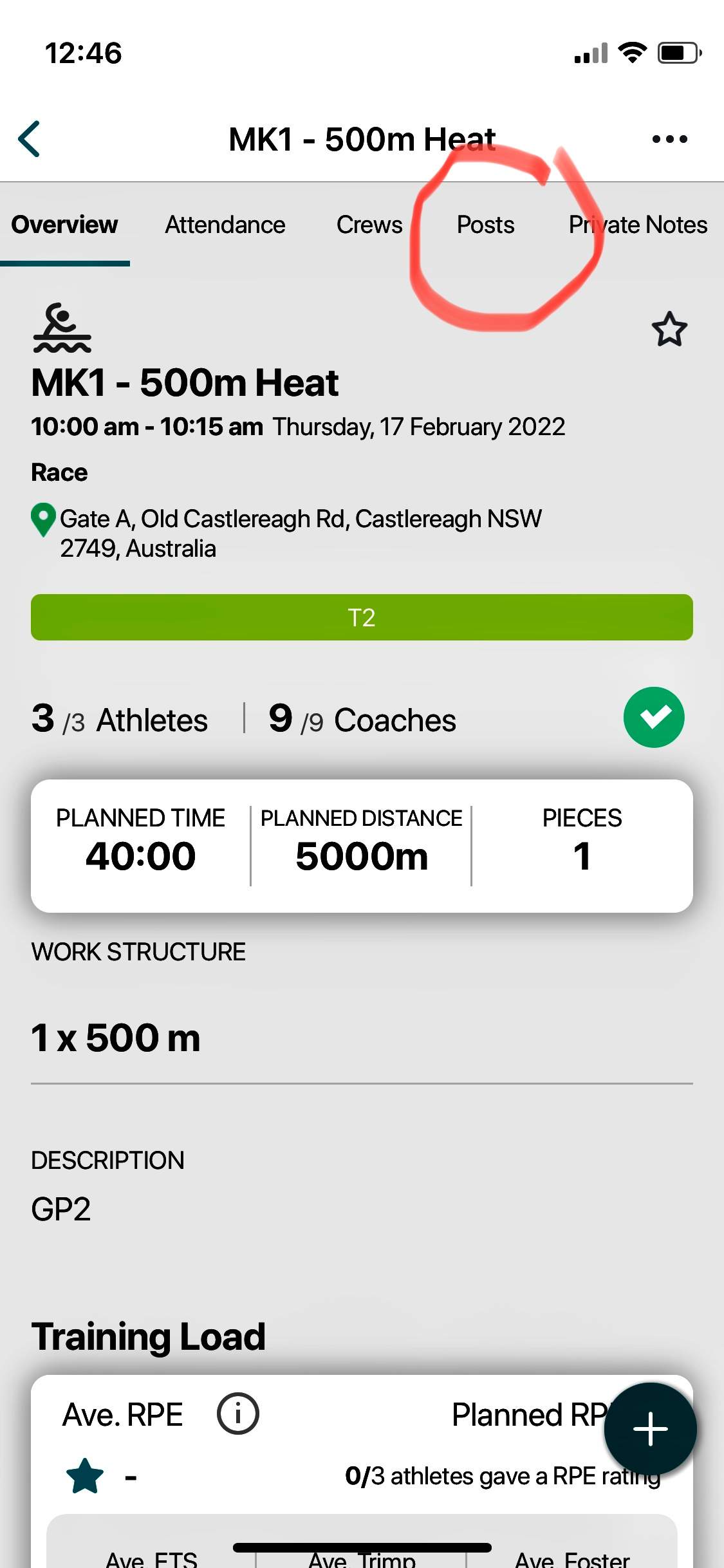The height and width of the screenshot is (1568, 724).
Task: Open the three-dot overflow menu
Action: (x=669, y=139)
